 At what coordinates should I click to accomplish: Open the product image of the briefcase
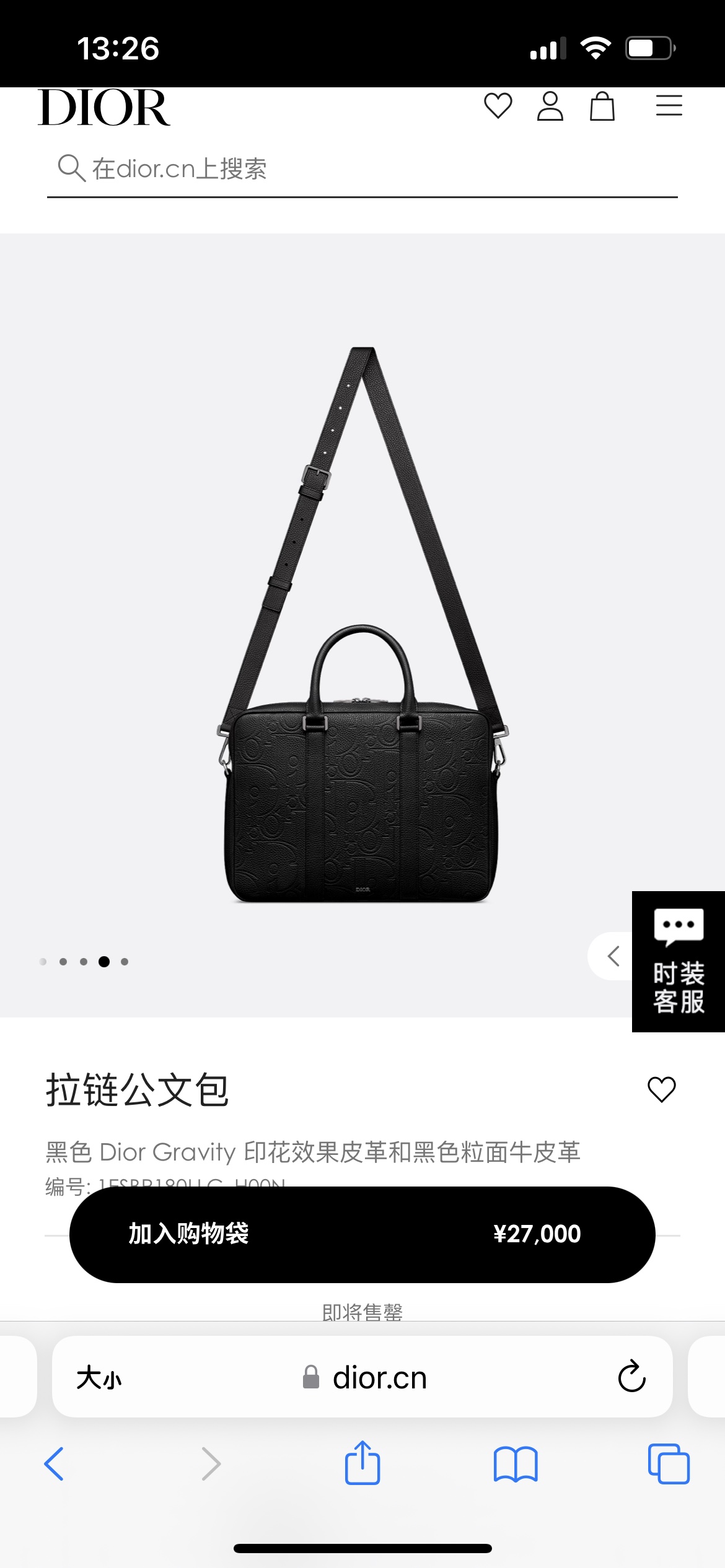pyautogui.click(x=362, y=625)
